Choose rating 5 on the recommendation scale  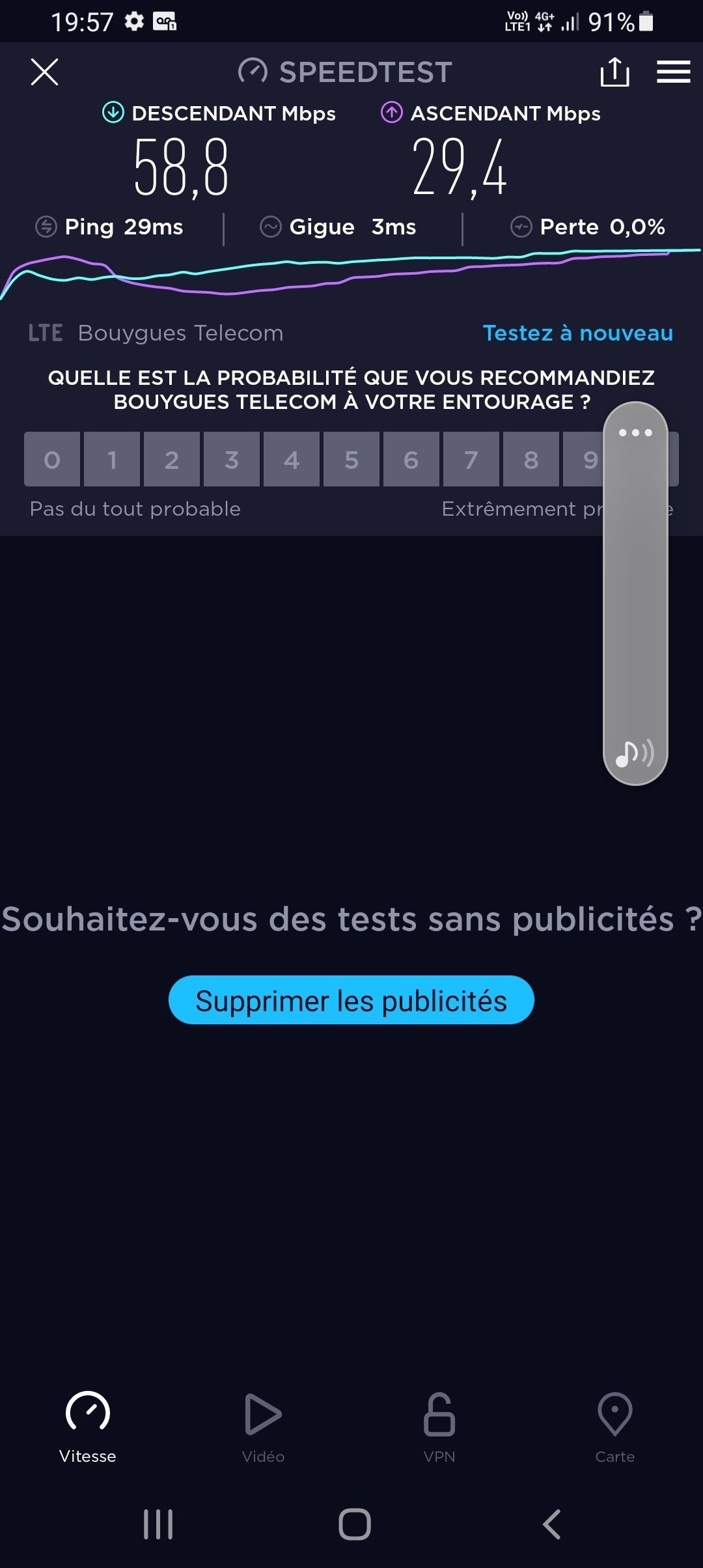click(351, 459)
